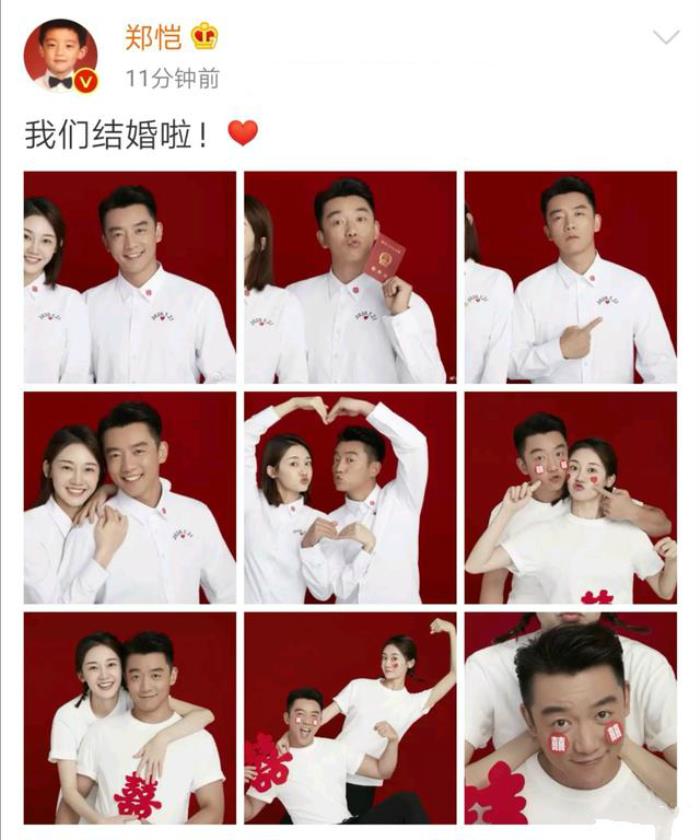The height and width of the screenshot is (840, 700).
Task: Open the photo of the woman hugging from behind
Action: click(130, 717)
